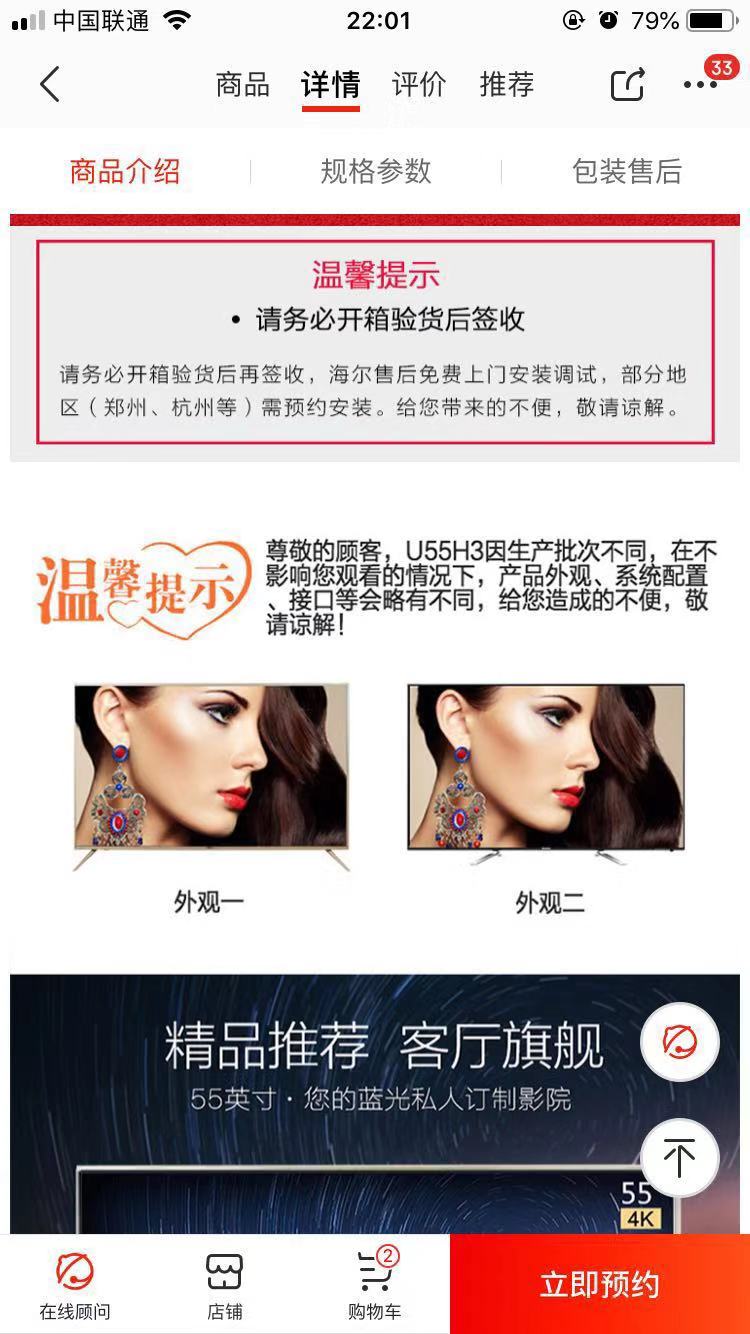Tap the floating circular brand logo button
The image size is (750, 1334).
(x=679, y=1041)
